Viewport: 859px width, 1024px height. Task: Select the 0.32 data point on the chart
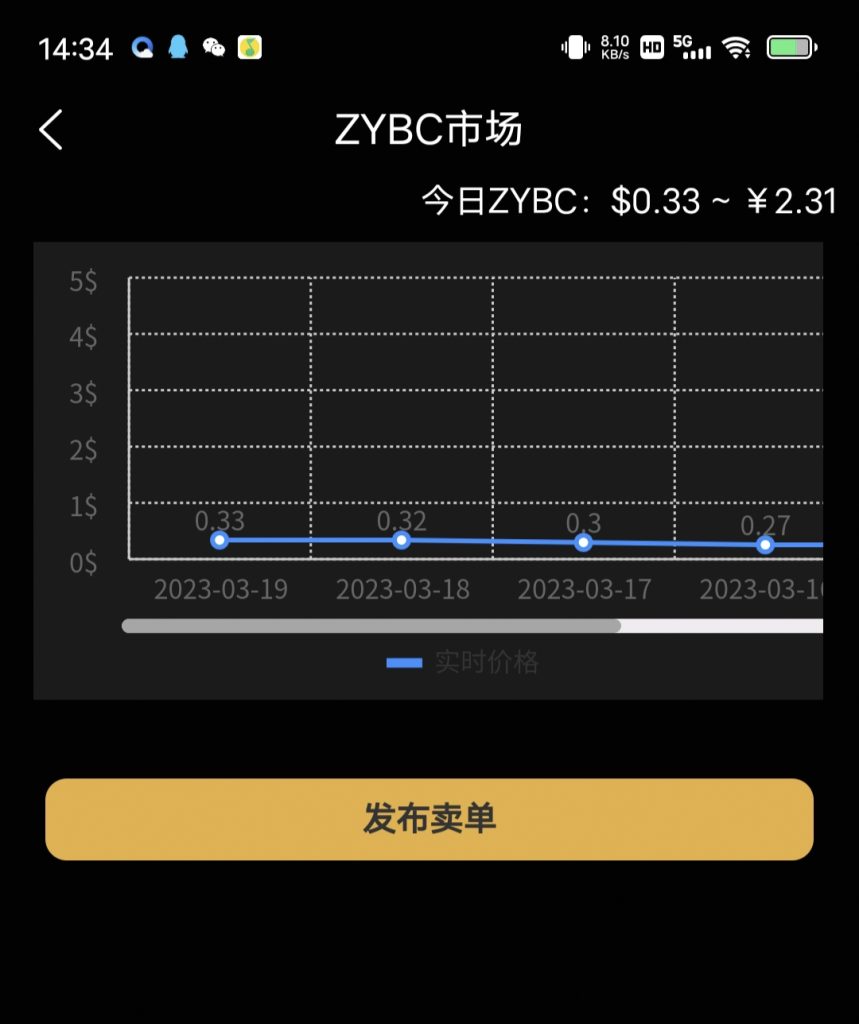[x=401, y=540]
